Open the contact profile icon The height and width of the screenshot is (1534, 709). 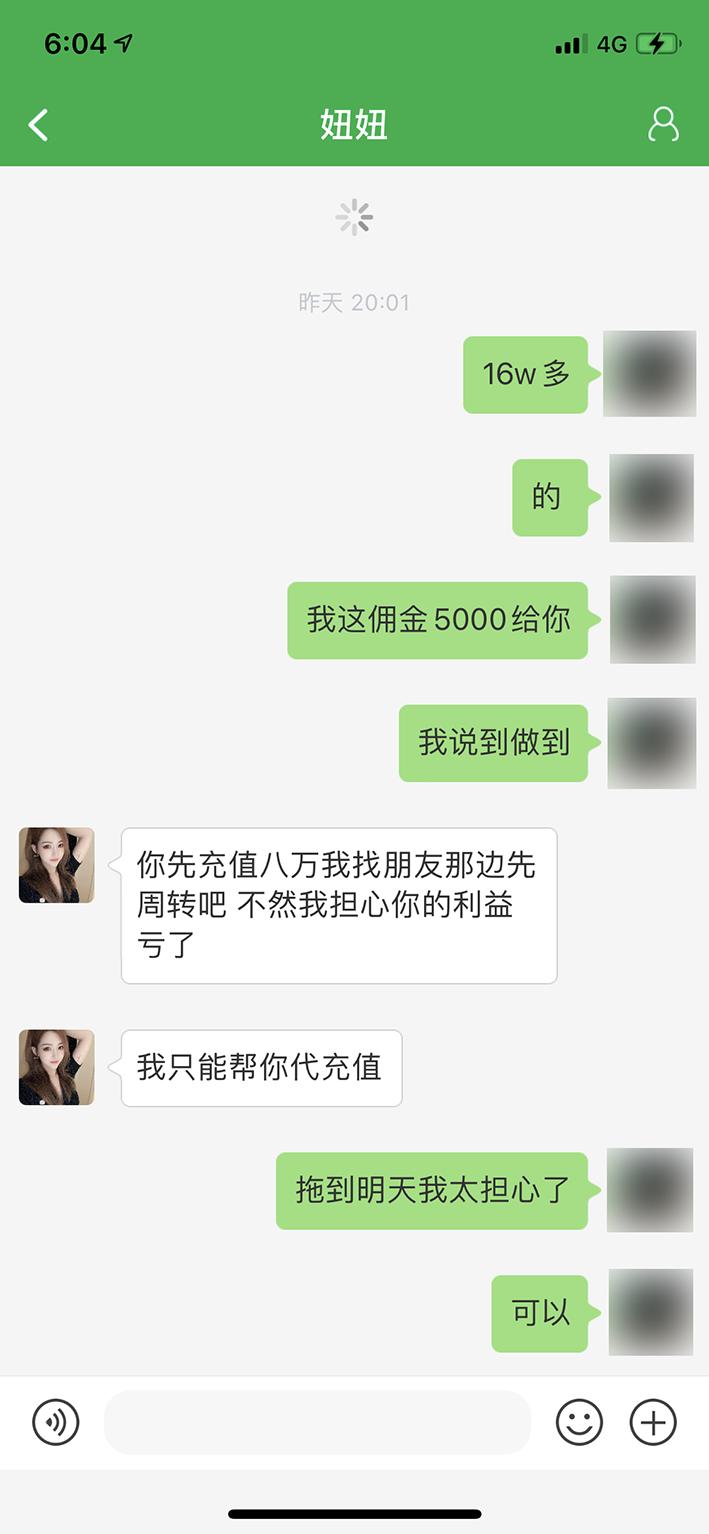click(663, 125)
